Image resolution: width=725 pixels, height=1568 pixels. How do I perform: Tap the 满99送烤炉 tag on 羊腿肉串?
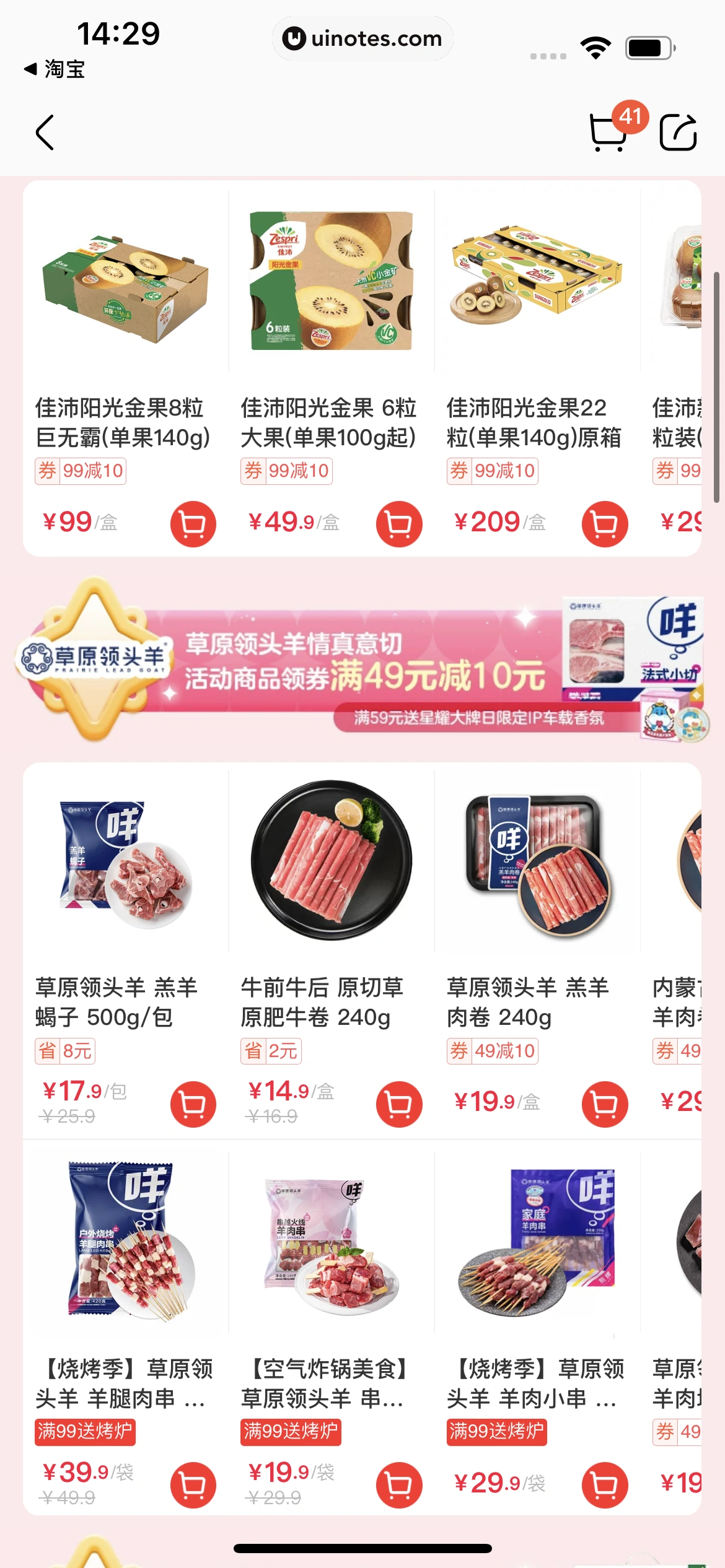84,1432
